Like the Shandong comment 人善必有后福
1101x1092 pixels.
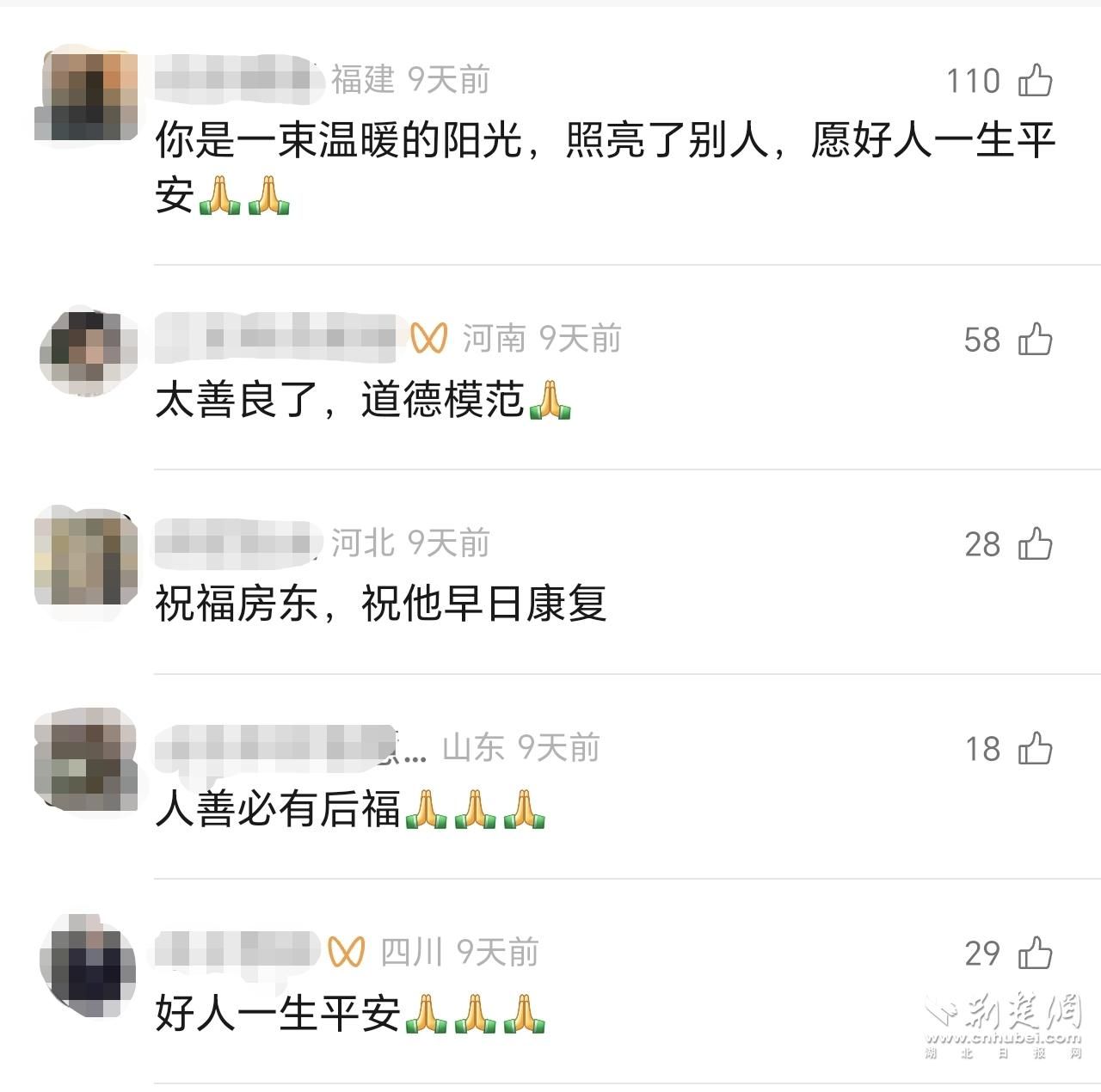(1035, 749)
